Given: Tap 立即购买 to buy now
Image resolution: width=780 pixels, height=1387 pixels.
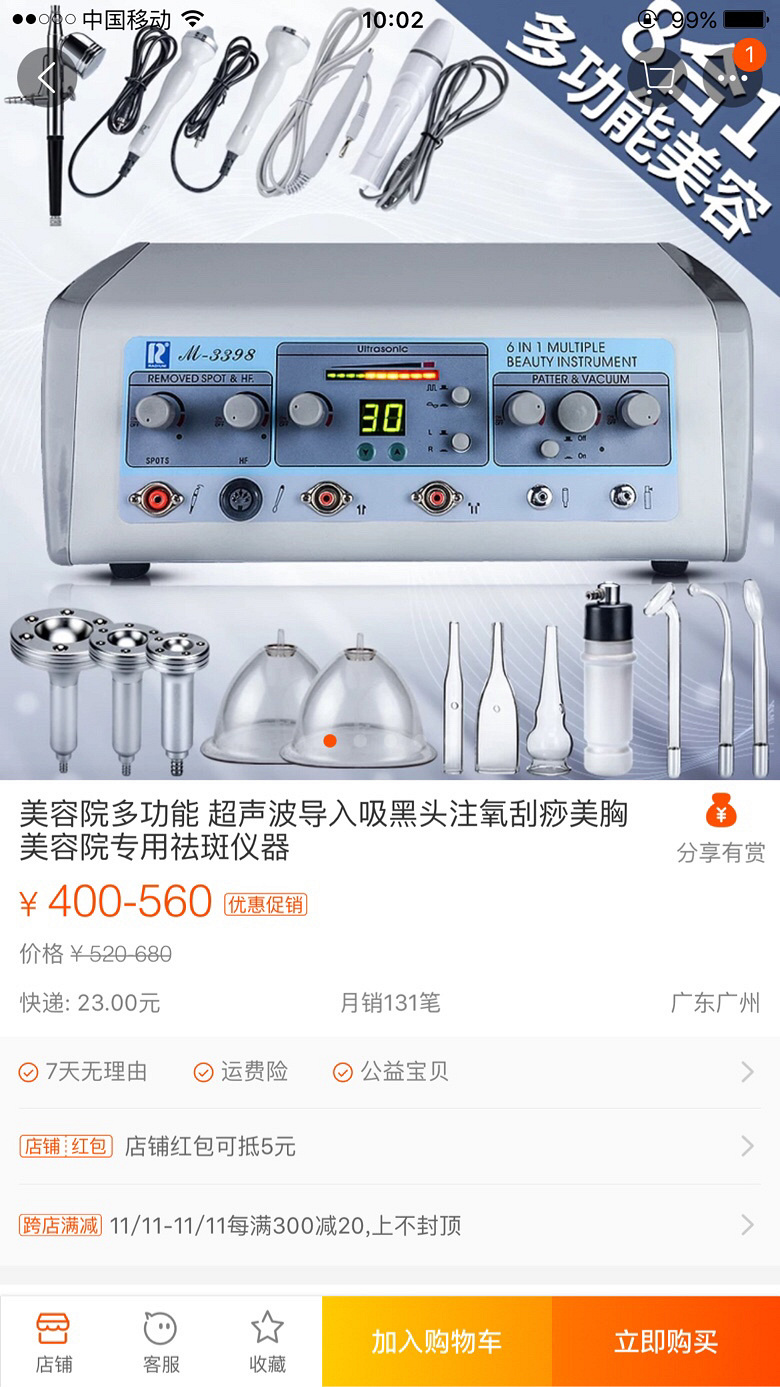Looking at the screenshot, I should (x=666, y=1341).
